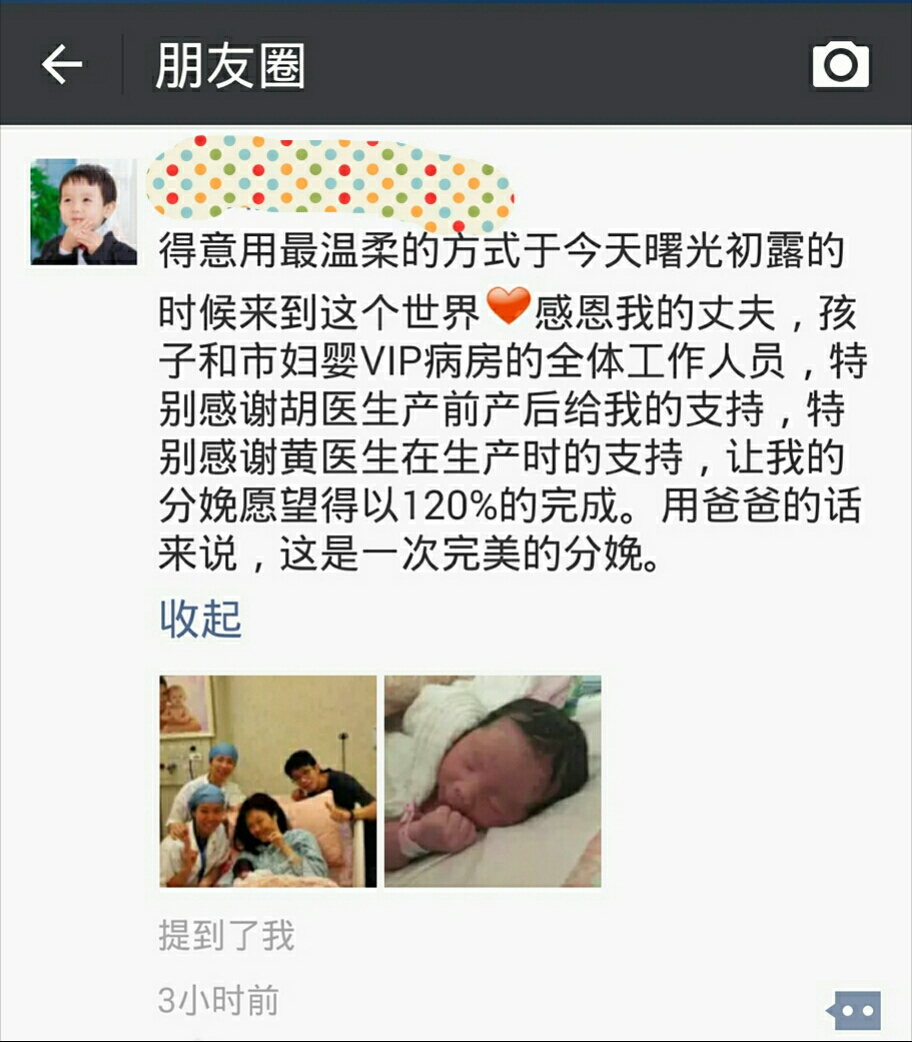Open the camera to post a moment
Viewport: 912px width, 1042px height.
pos(839,65)
